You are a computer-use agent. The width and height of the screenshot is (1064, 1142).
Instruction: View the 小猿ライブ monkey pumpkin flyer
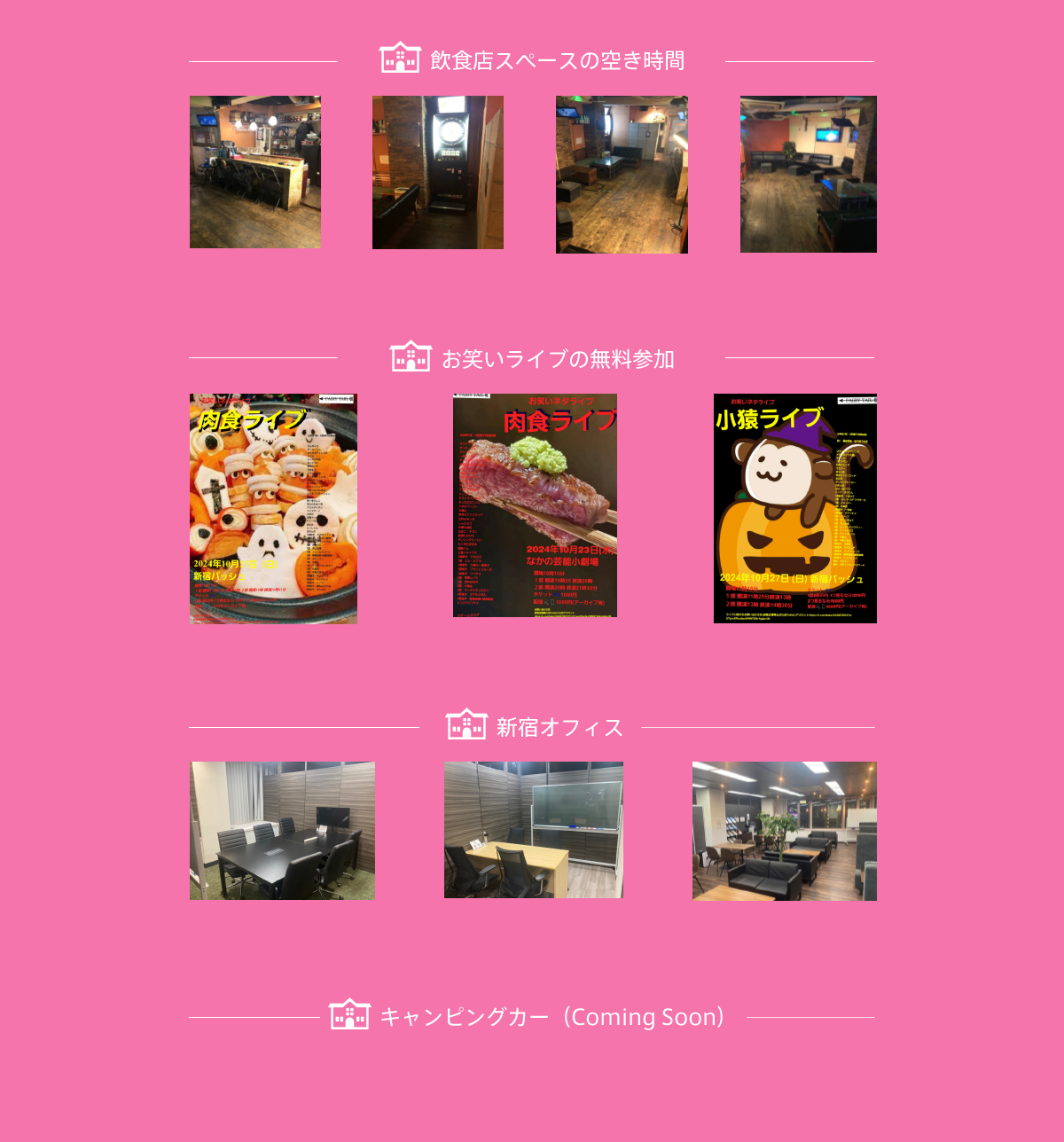coord(794,509)
